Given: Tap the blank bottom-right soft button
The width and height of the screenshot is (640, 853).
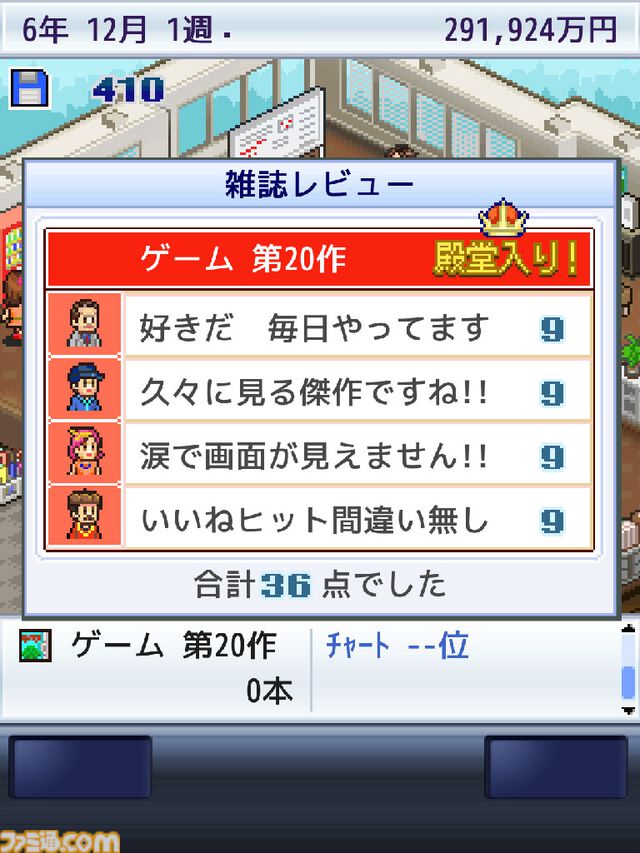Looking at the screenshot, I should tap(555, 768).
